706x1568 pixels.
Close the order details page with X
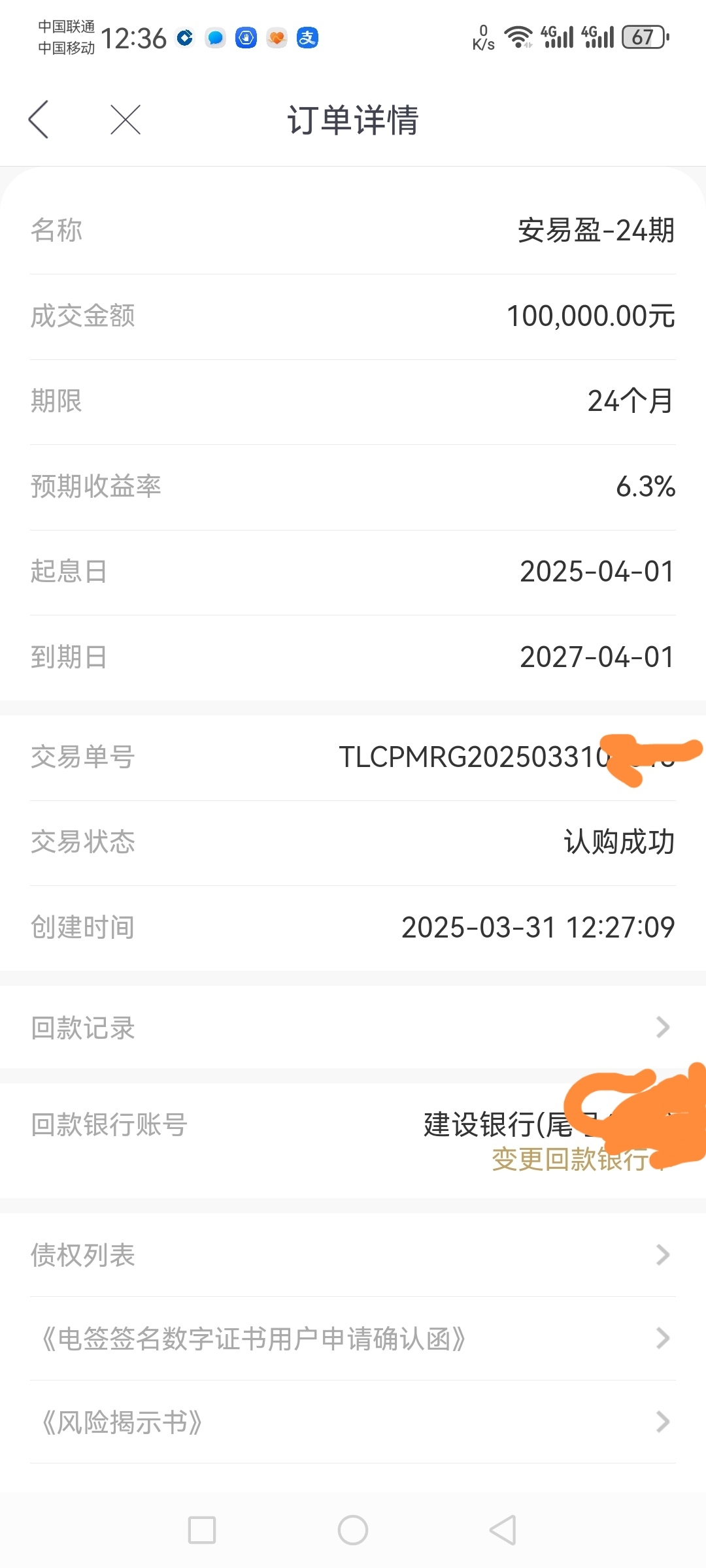[126, 120]
